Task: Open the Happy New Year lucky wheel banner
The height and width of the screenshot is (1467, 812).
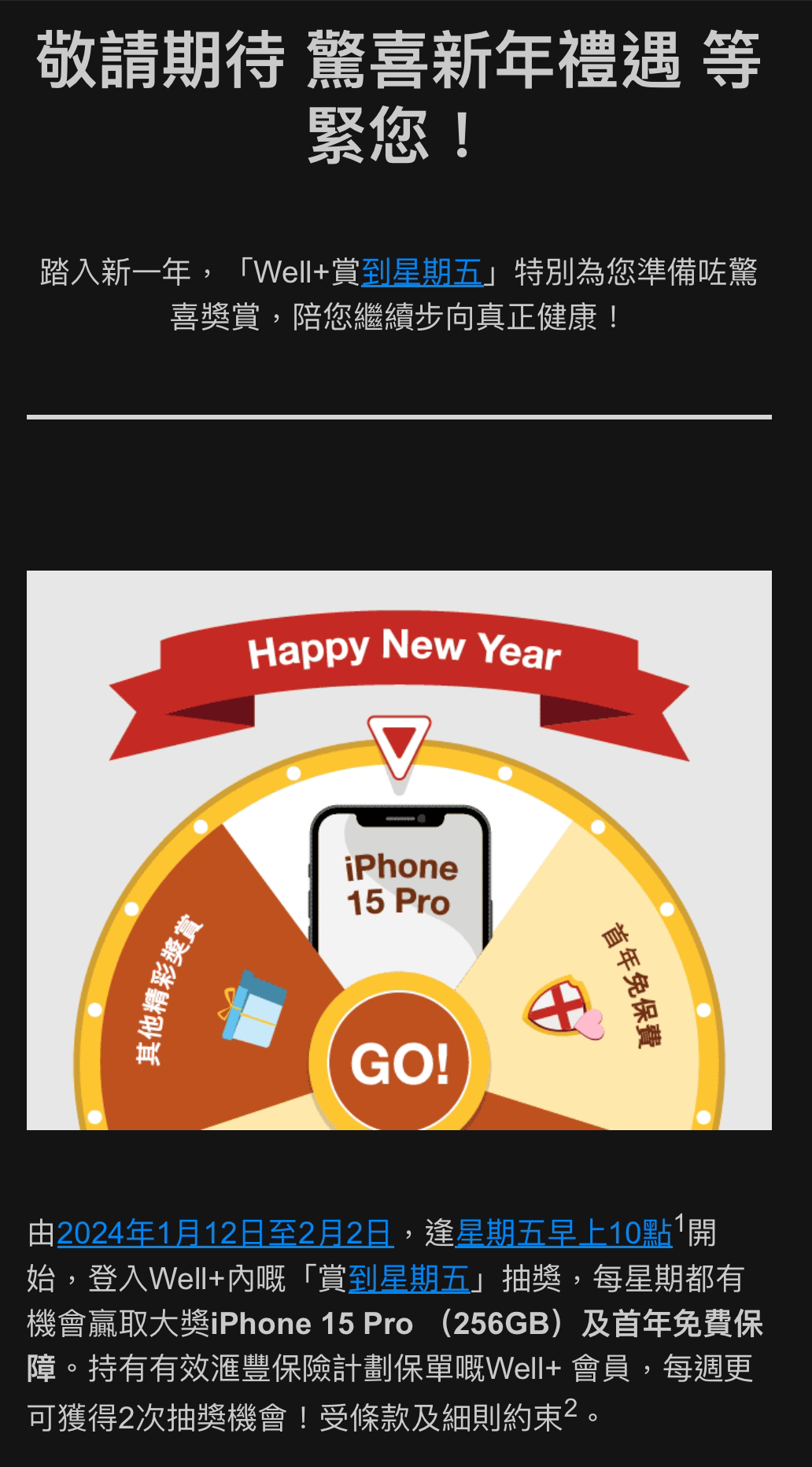Action: [x=399, y=850]
